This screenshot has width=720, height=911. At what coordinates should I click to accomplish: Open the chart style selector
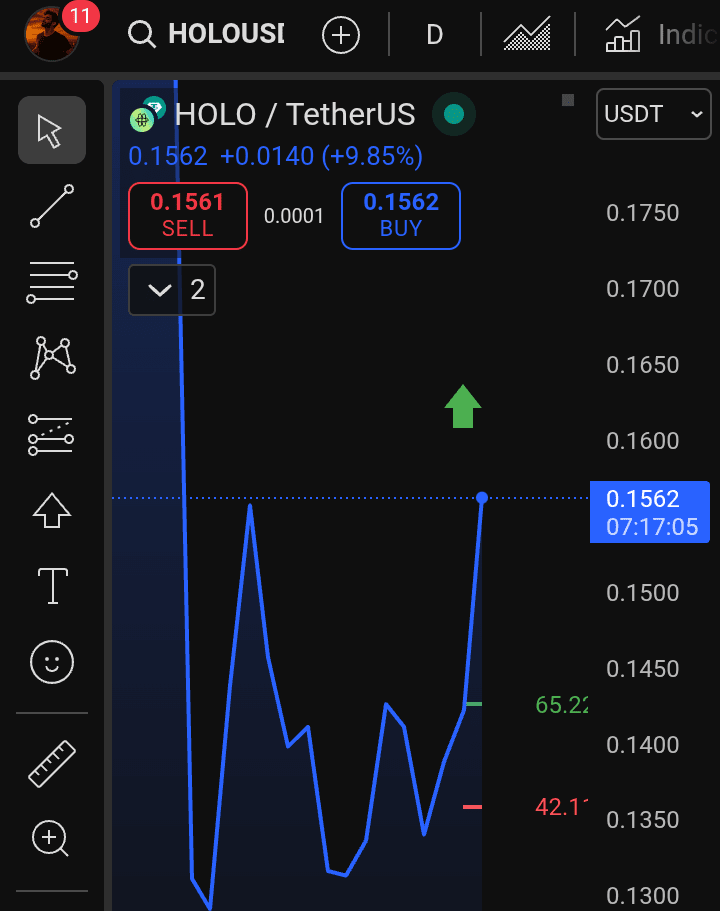[527, 35]
